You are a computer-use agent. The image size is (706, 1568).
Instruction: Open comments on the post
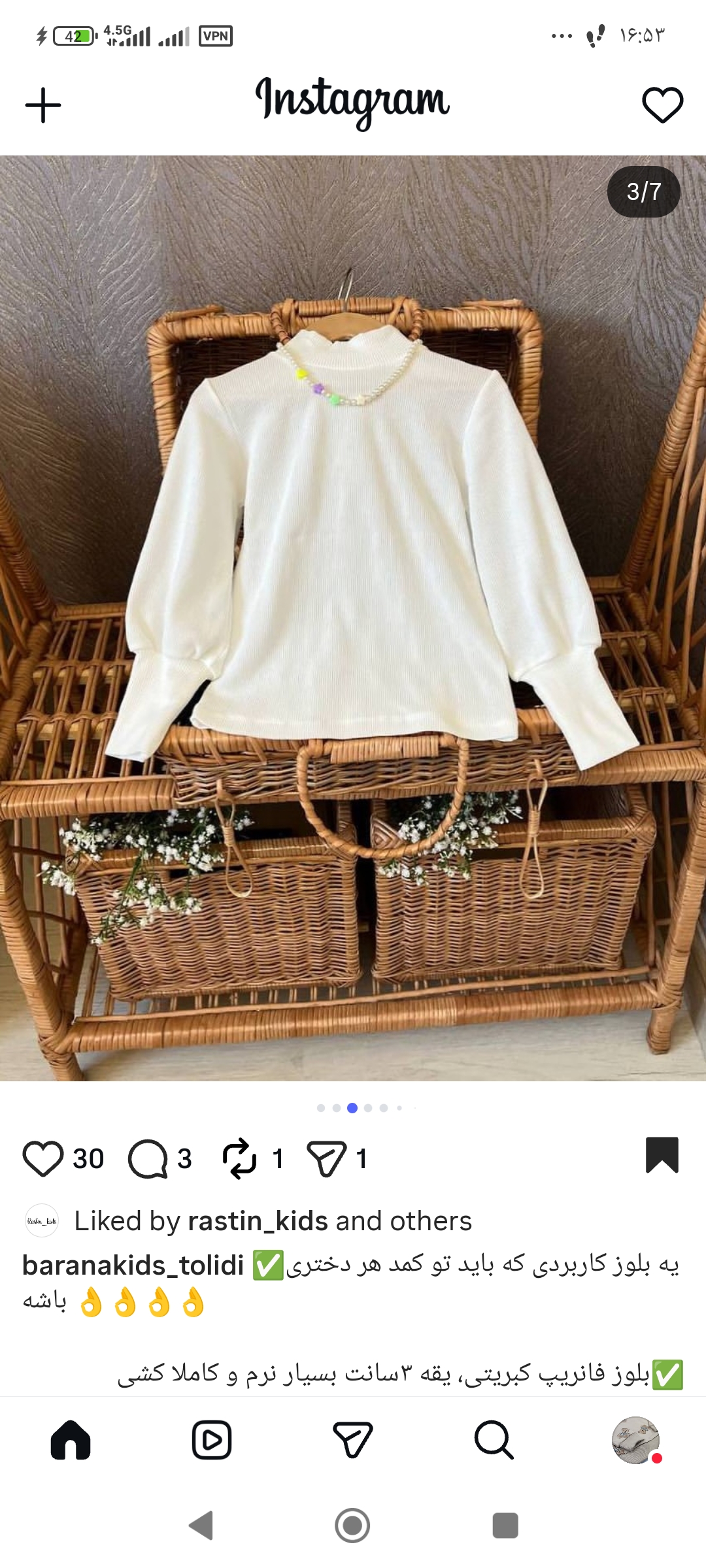[x=148, y=1158]
